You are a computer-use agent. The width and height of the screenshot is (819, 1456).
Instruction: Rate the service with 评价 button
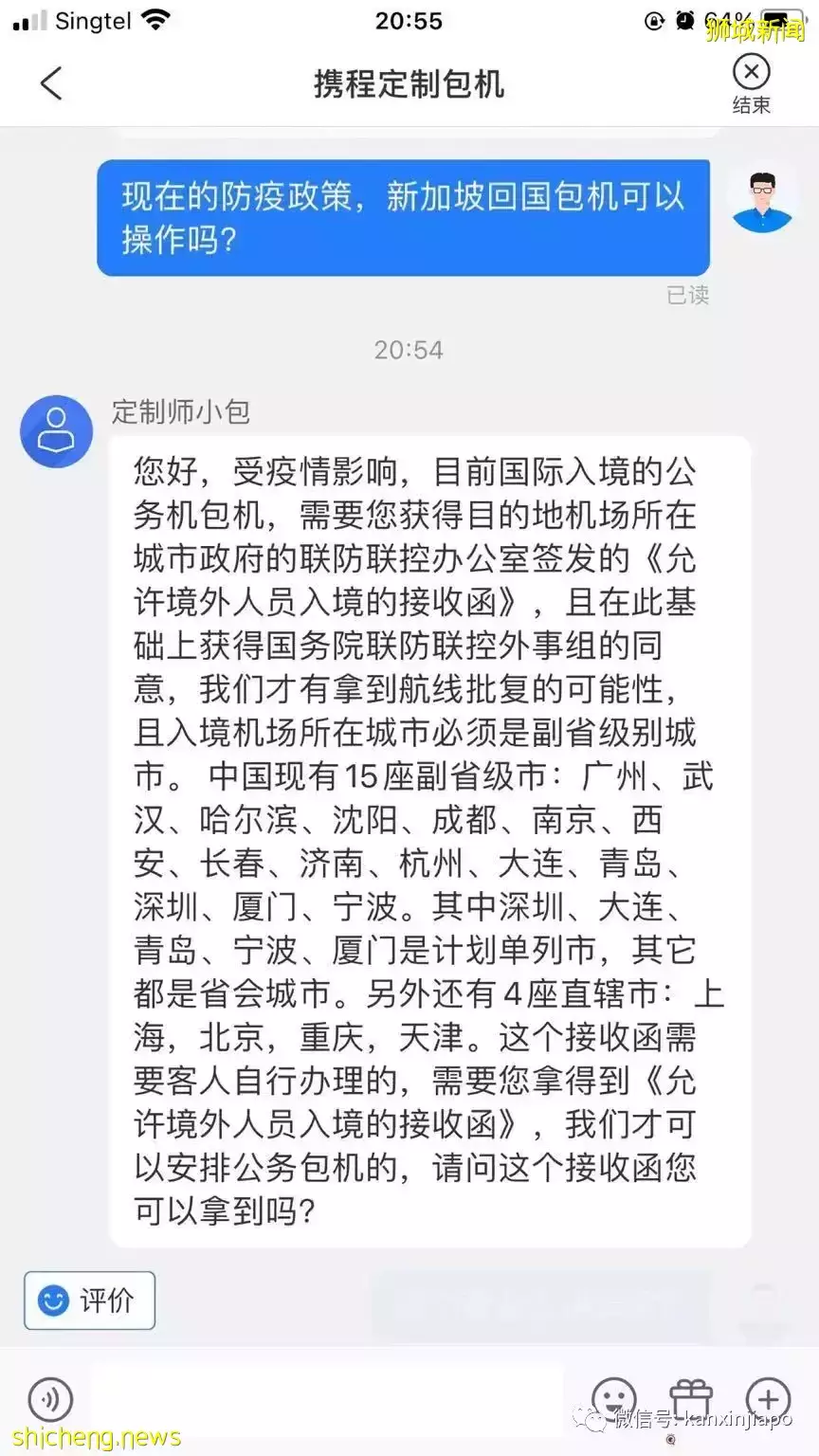[x=88, y=1301]
